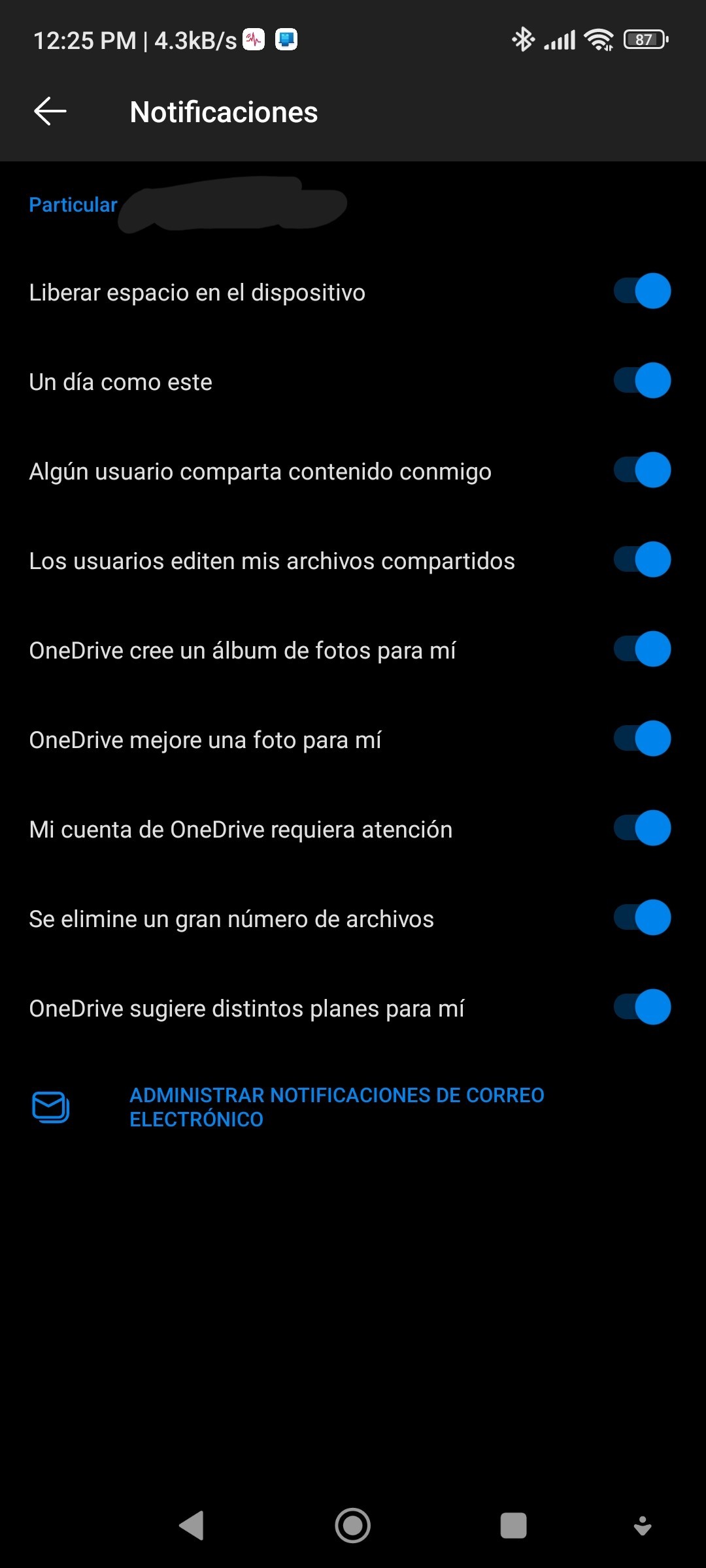
Task: Toggle Los usuarios editen mis archivos compartidos
Action: click(x=642, y=560)
